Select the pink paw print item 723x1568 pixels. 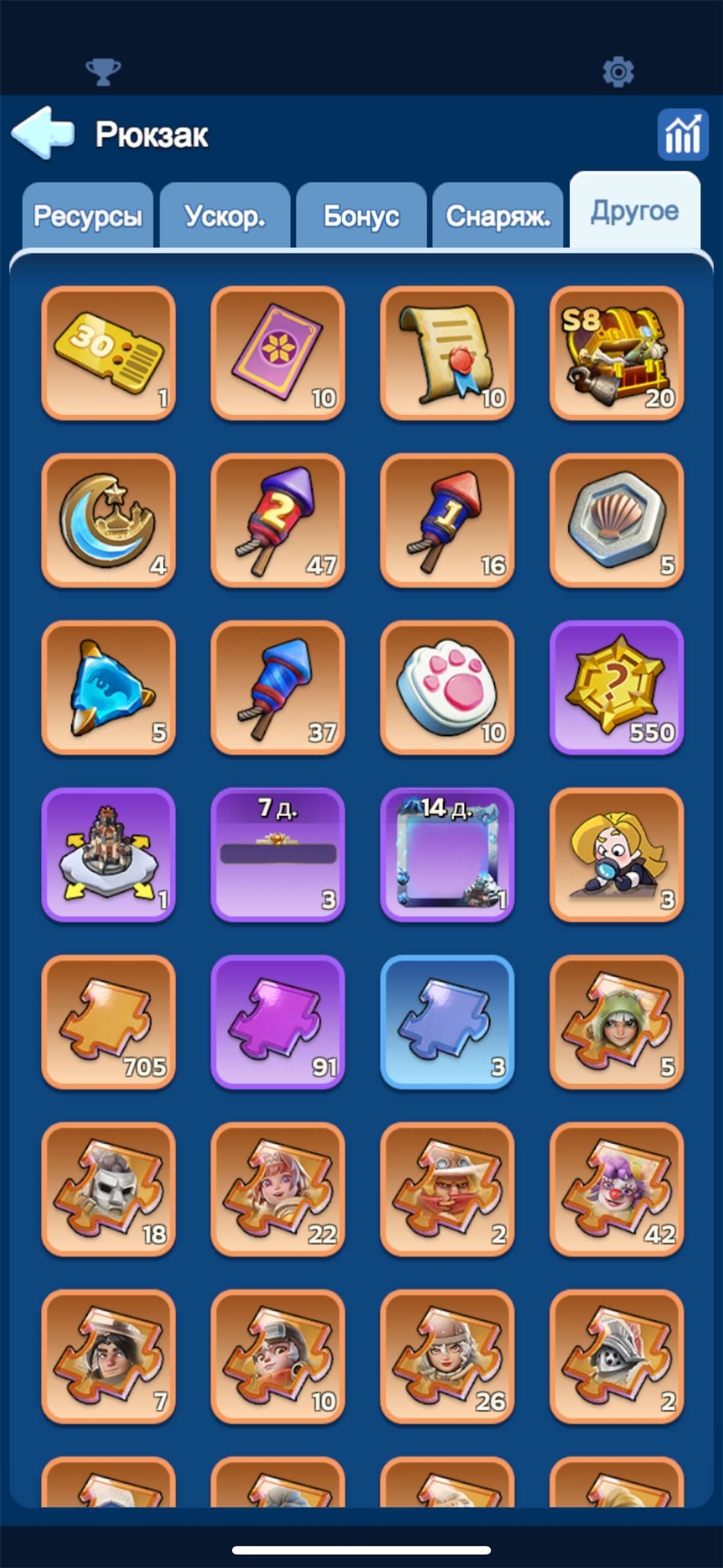pos(447,688)
